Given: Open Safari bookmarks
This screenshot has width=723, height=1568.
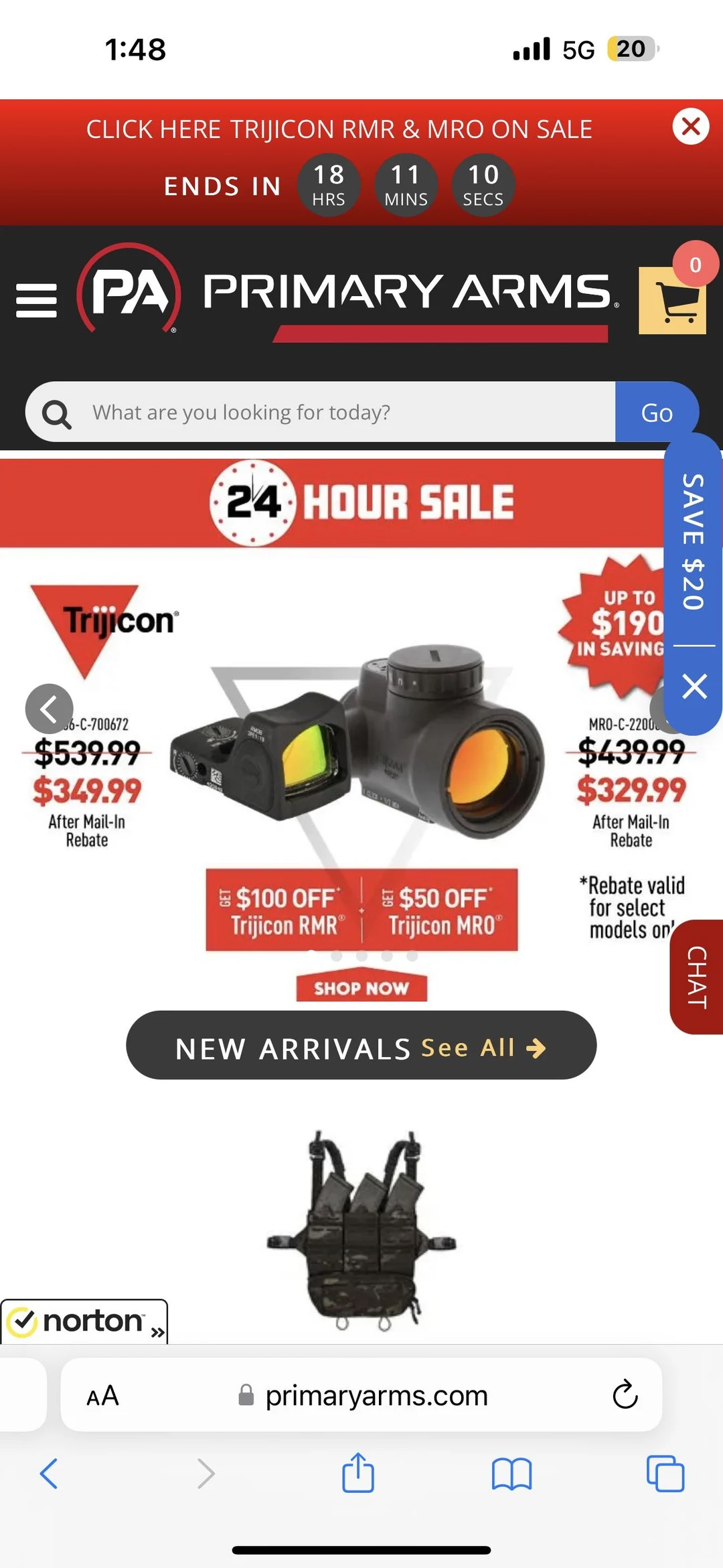Looking at the screenshot, I should pyautogui.click(x=511, y=1474).
